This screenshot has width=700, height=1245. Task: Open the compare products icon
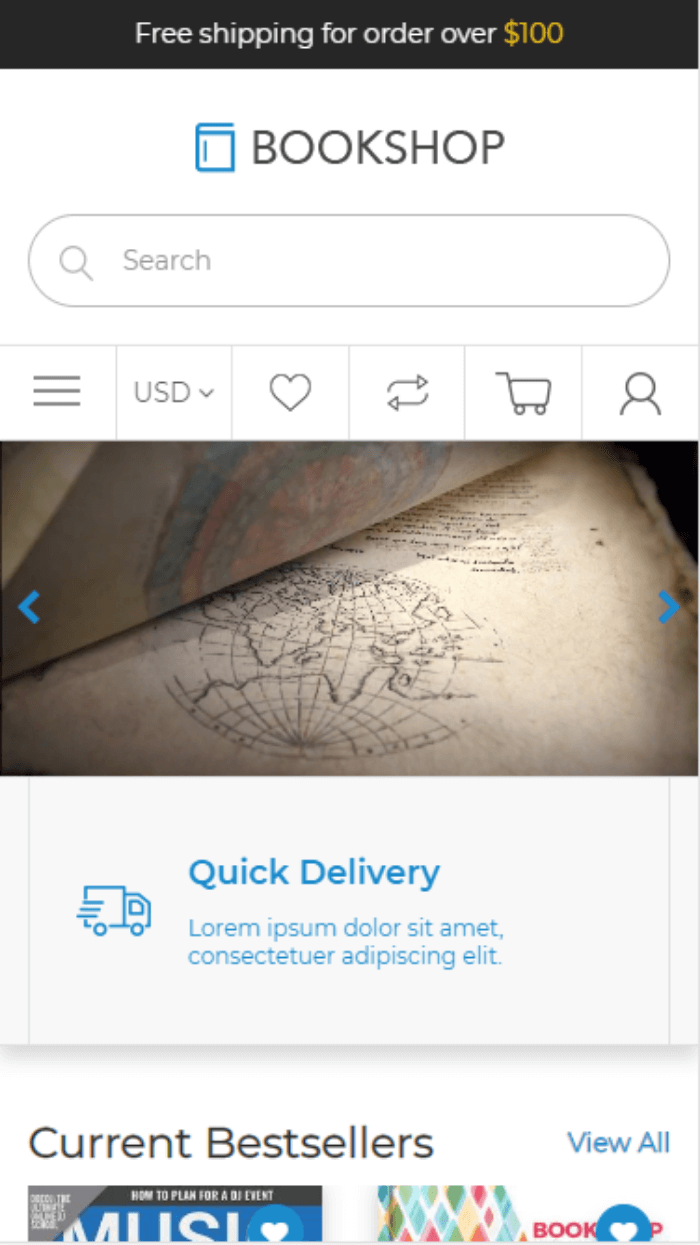(x=407, y=392)
